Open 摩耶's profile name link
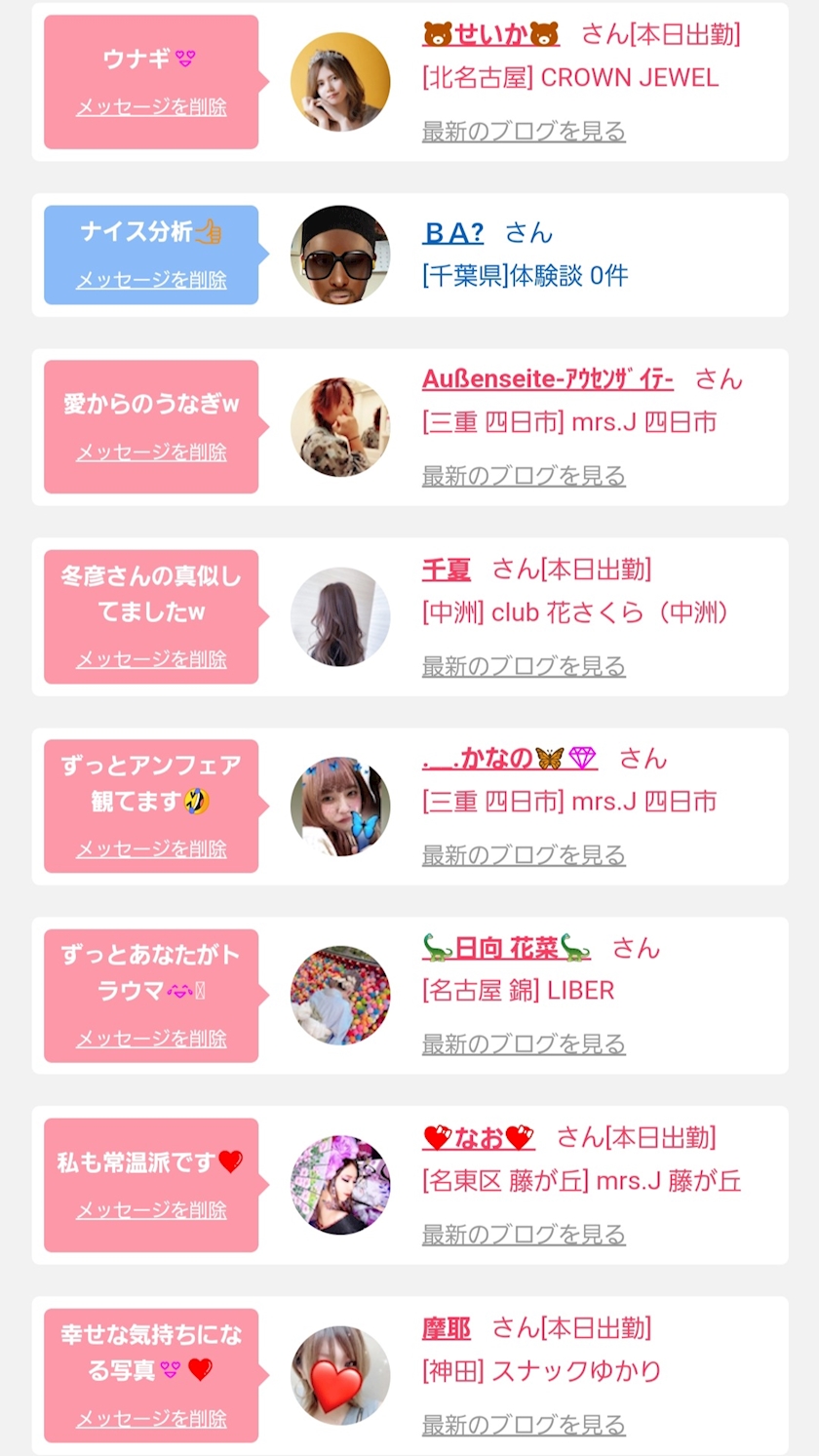Image resolution: width=819 pixels, height=1456 pixels. [x=447, y=1328]
